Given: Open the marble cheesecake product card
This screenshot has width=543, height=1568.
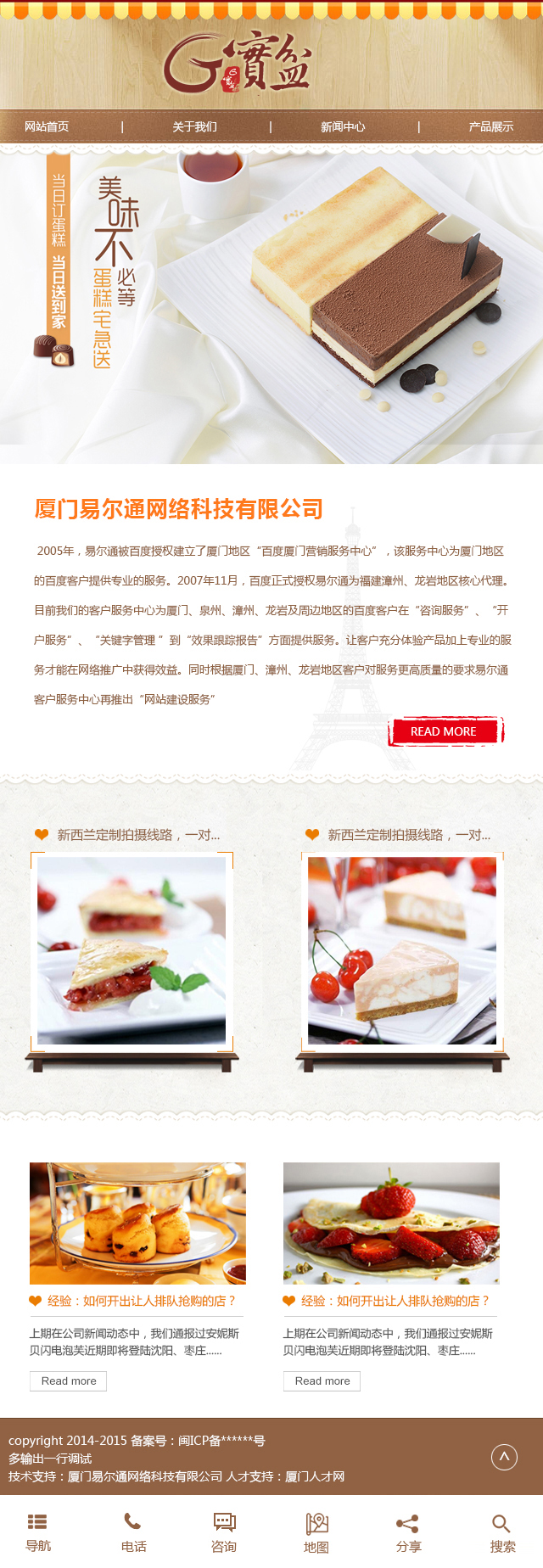Looking at the screenshot, I should (402, 950).
